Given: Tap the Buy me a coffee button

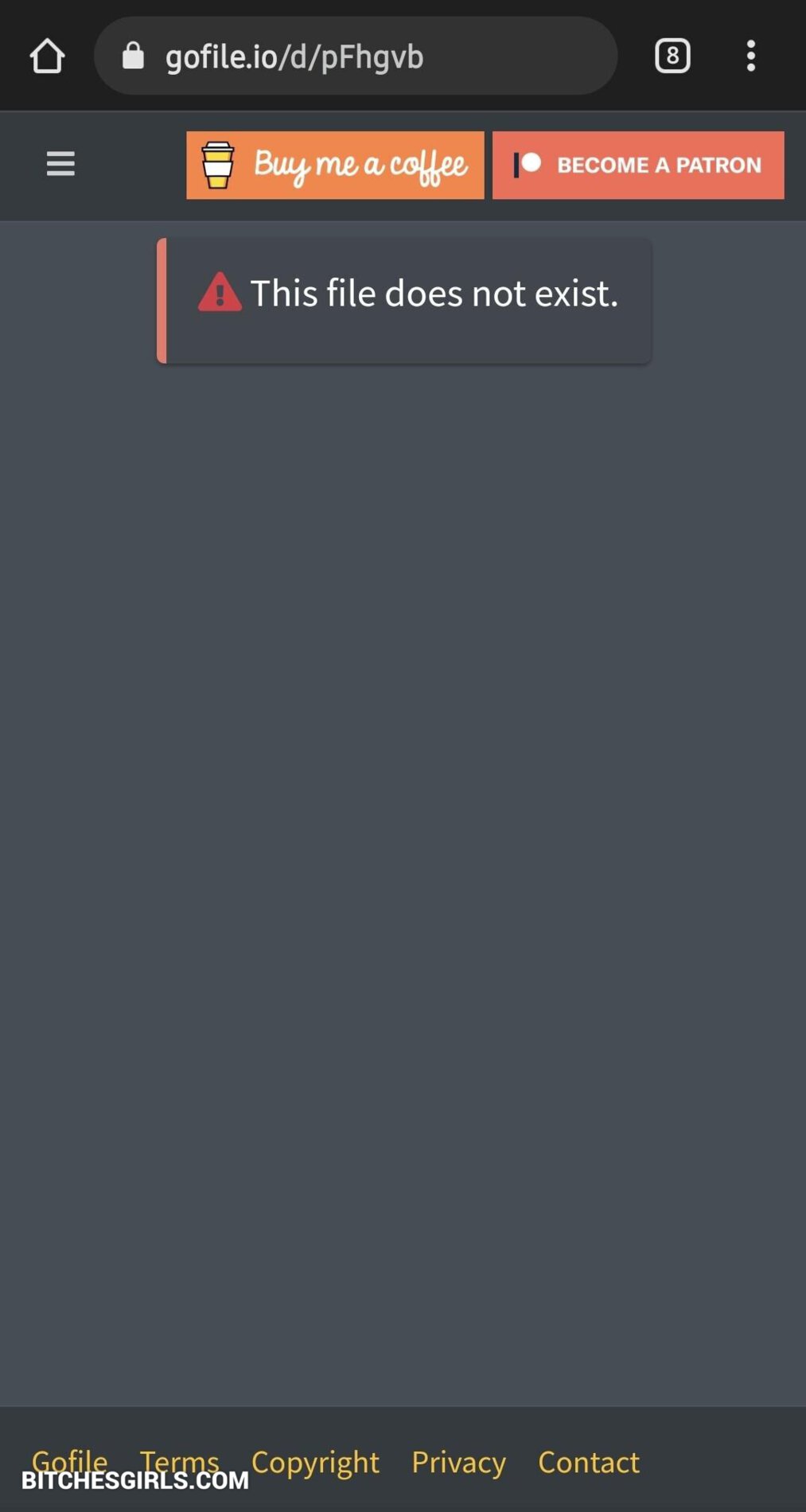Looking at the screenshot, I should click(335, 166).
